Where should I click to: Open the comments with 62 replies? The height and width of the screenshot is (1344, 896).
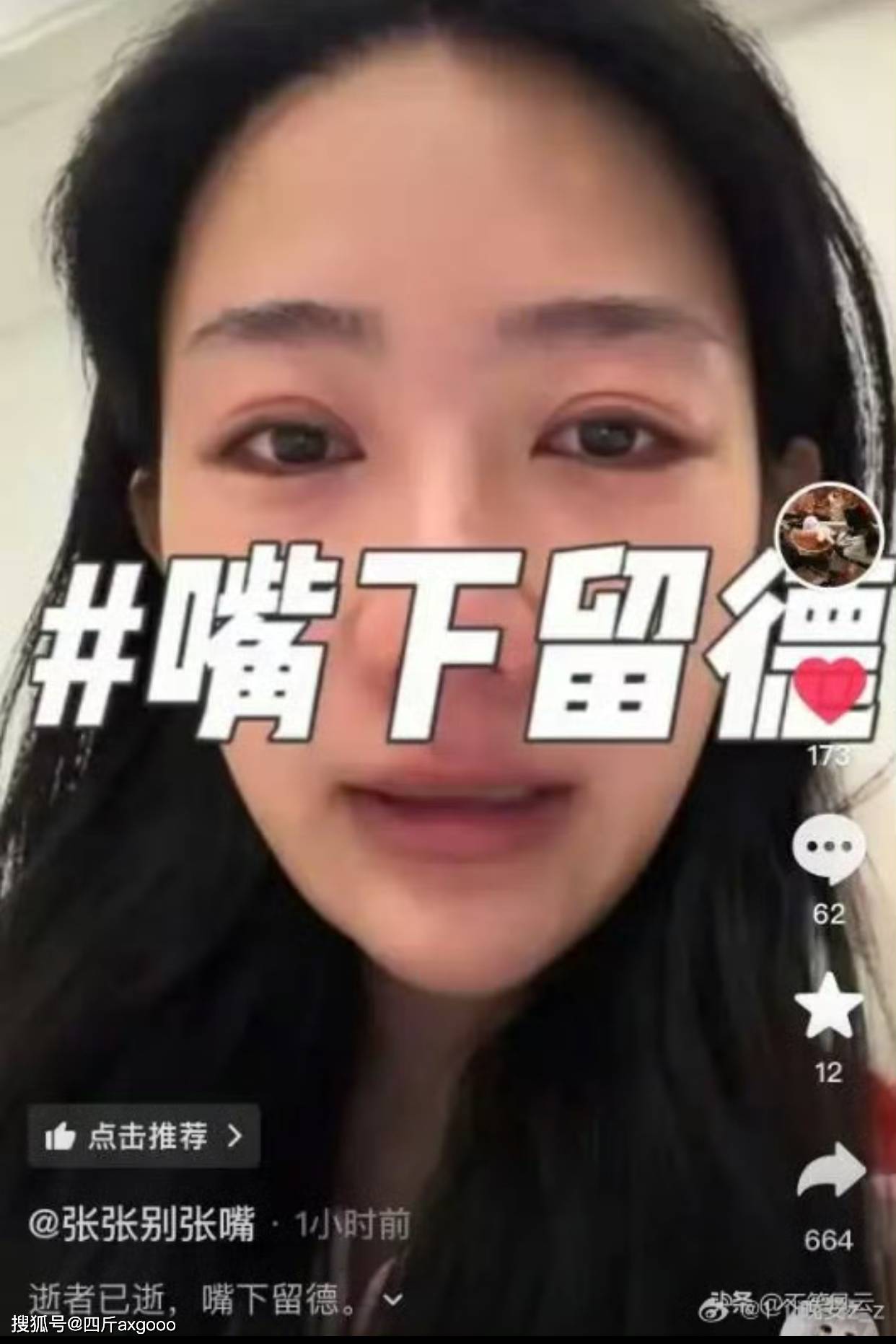coord(829,849)
